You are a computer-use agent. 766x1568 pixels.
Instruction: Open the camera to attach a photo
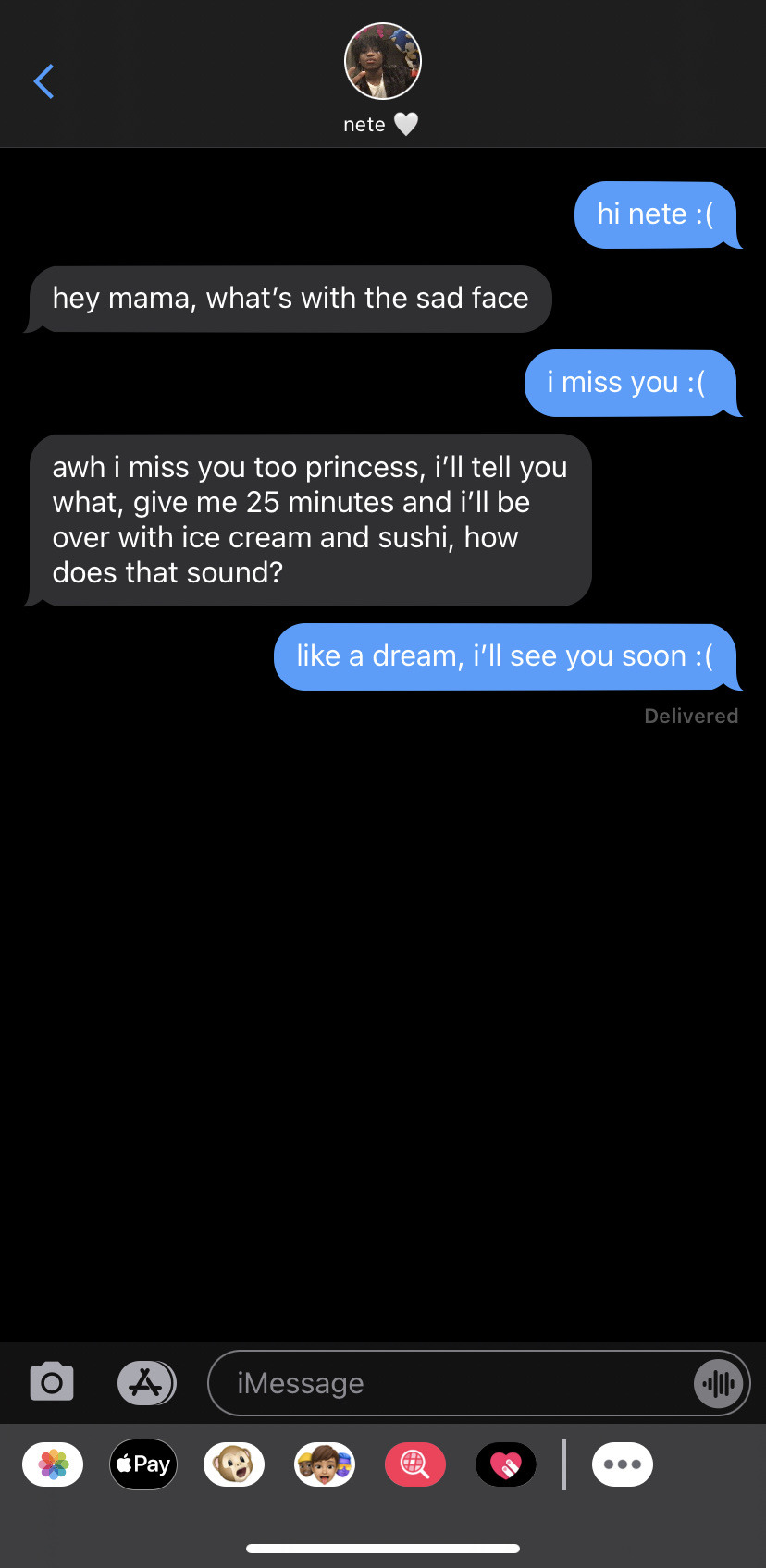52,1383
